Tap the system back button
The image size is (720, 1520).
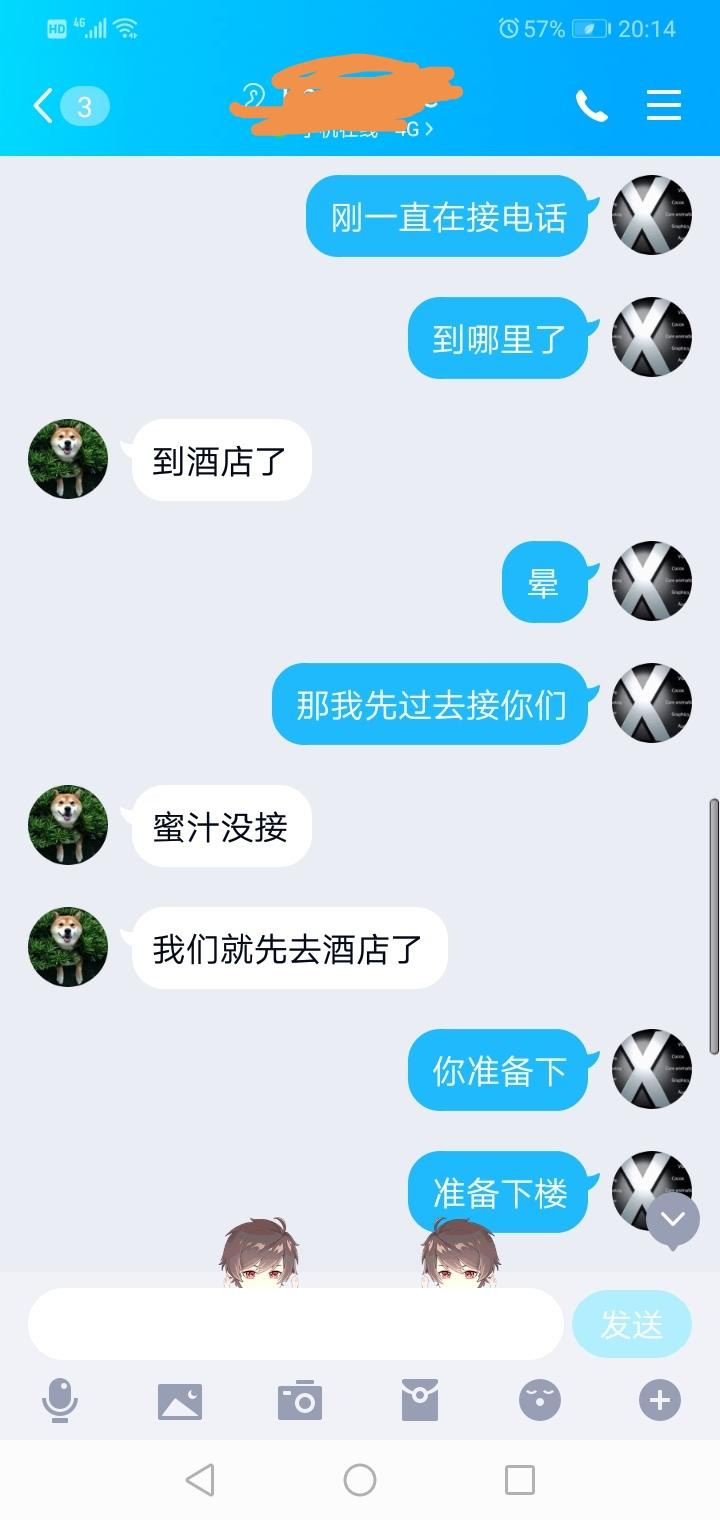click(x=200, y=1480)
